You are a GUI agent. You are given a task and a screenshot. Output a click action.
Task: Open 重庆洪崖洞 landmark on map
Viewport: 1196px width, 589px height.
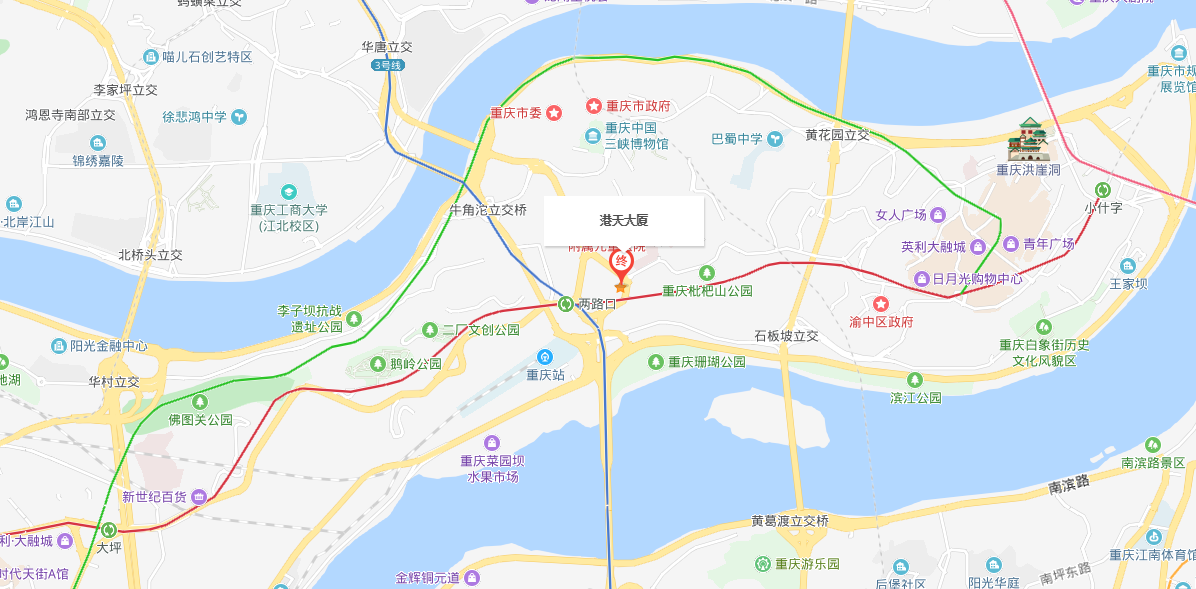[1029, 141]
